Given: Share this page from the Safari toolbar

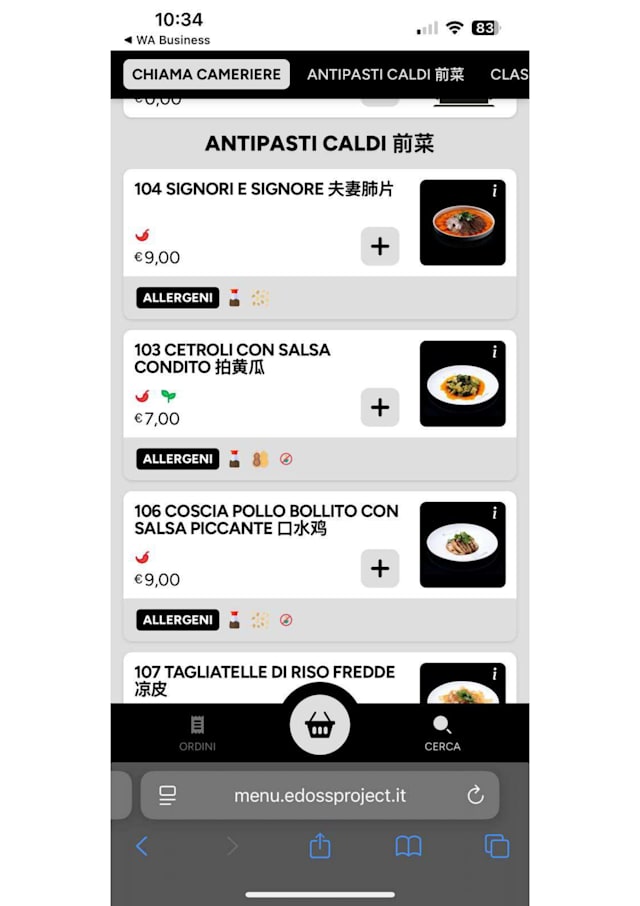Looking at the screenshot, I should point(320,846).
